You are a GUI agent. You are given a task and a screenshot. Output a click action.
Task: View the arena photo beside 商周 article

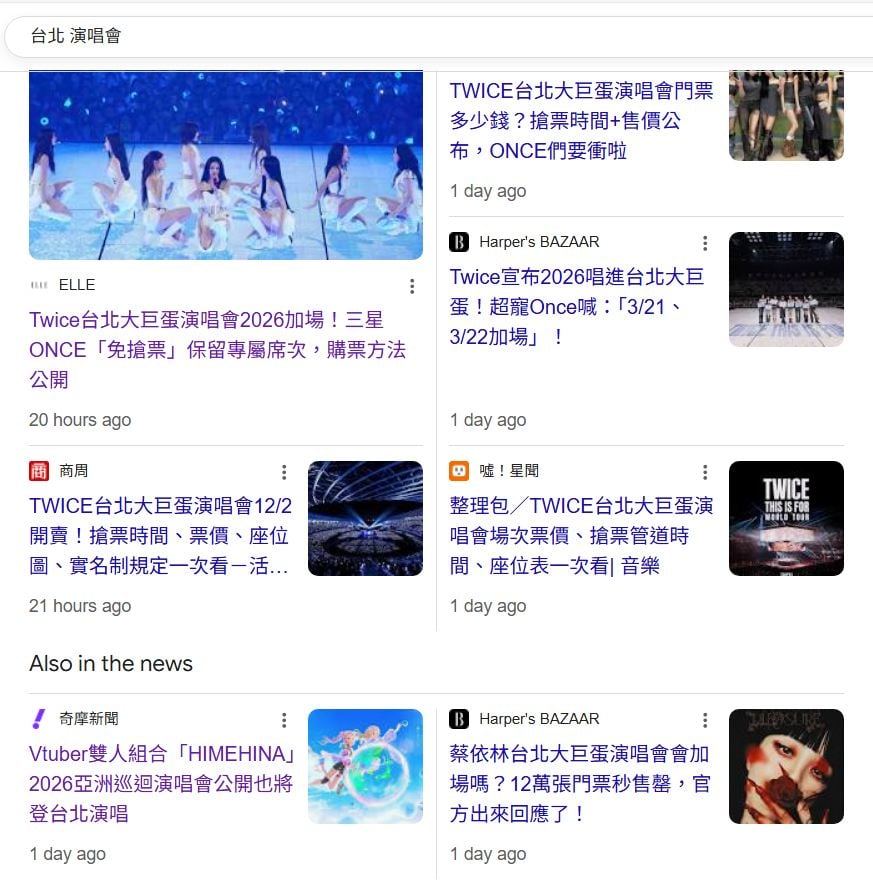[x=365, y=518]
